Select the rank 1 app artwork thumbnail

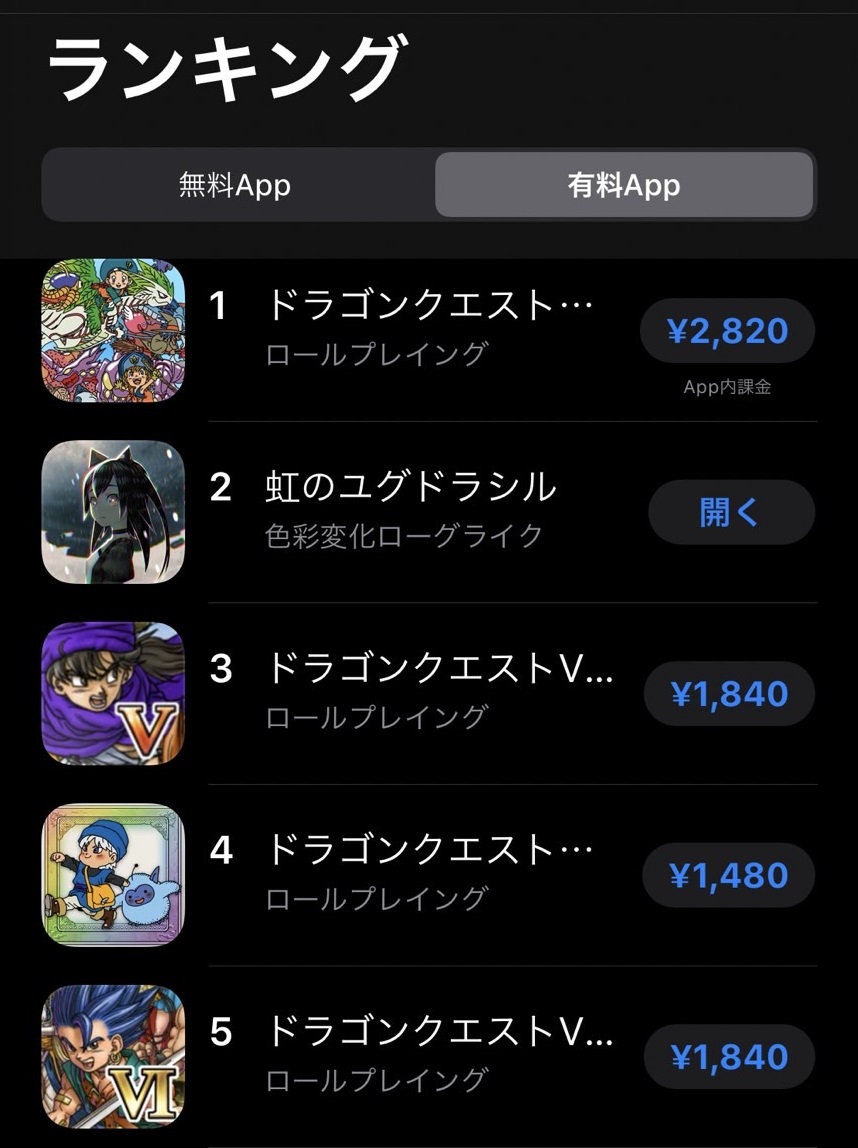point(113,332)
